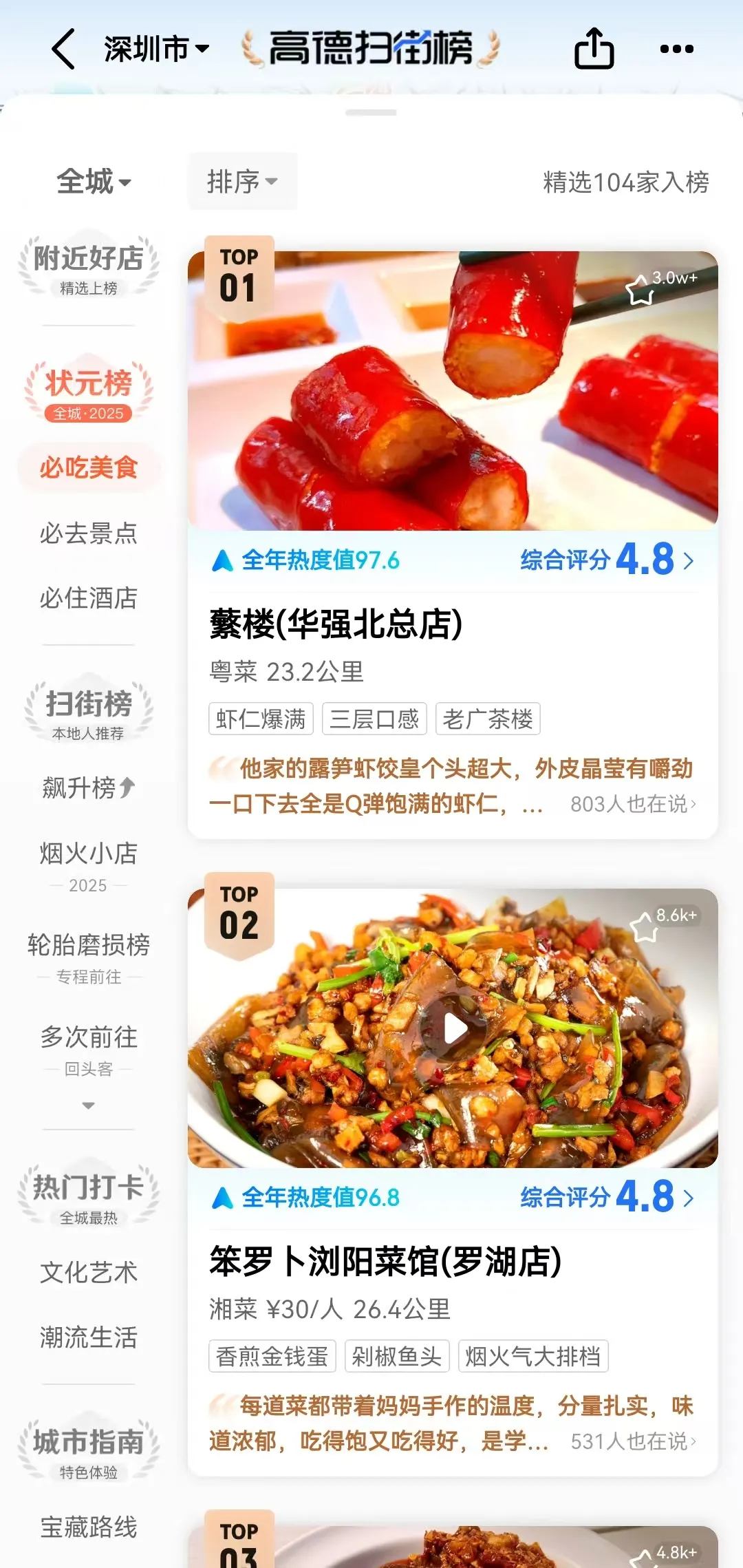Screen dimensions: 743x1568
Task: Expand the 全城 area filter
Action: click(x=94, y=182)
